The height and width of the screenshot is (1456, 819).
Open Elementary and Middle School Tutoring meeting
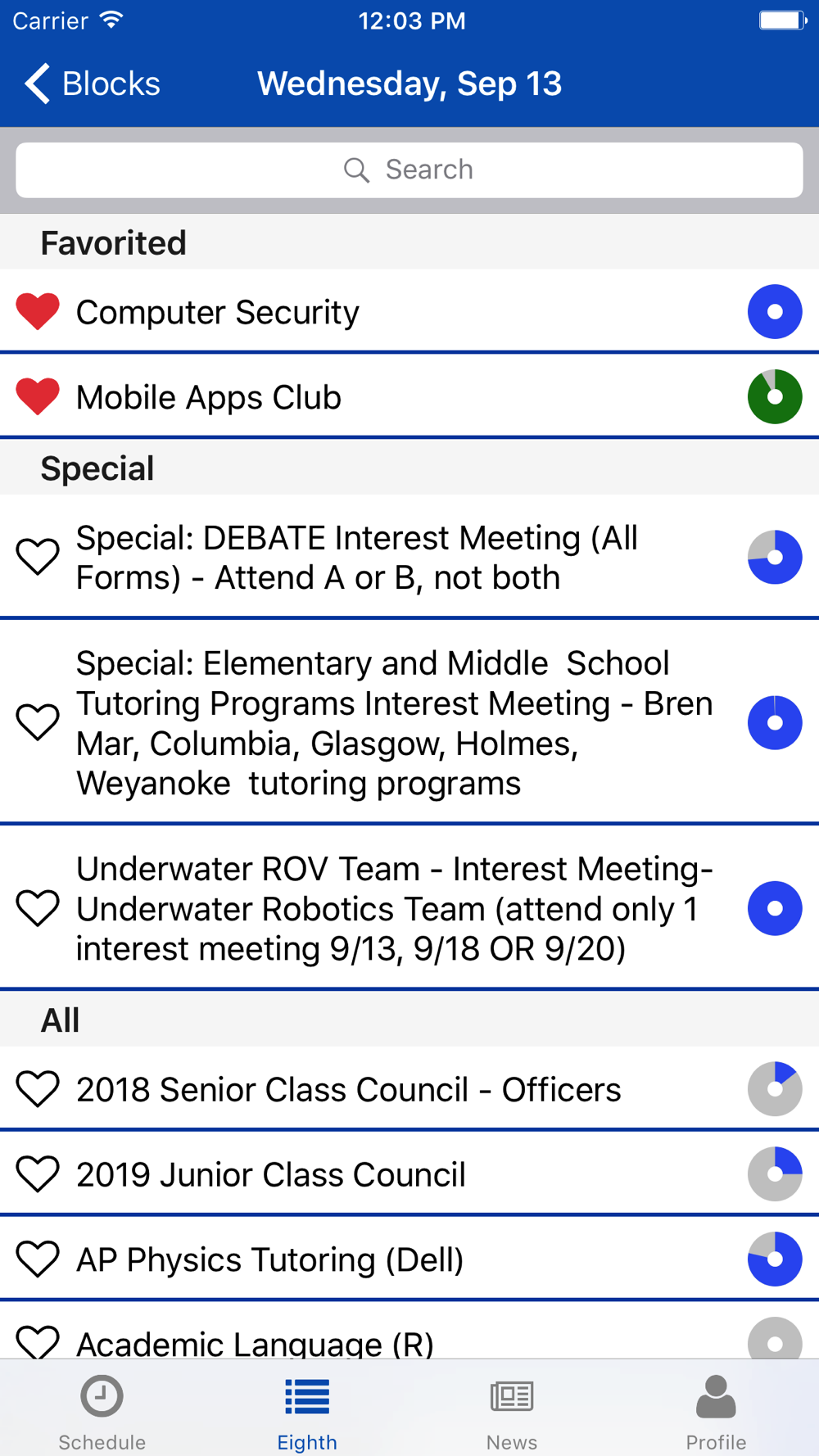[x=409, y=723]
